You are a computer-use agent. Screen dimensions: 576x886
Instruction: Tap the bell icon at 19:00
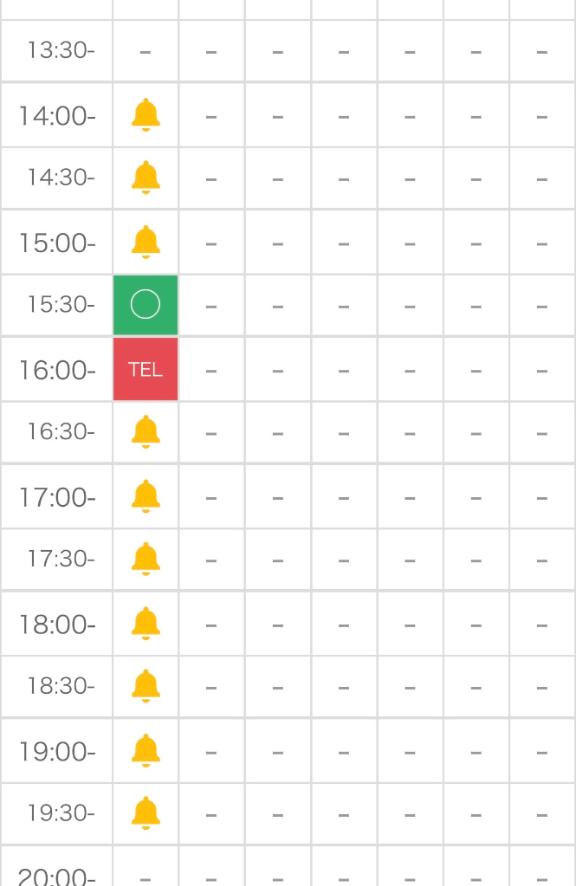146,750
